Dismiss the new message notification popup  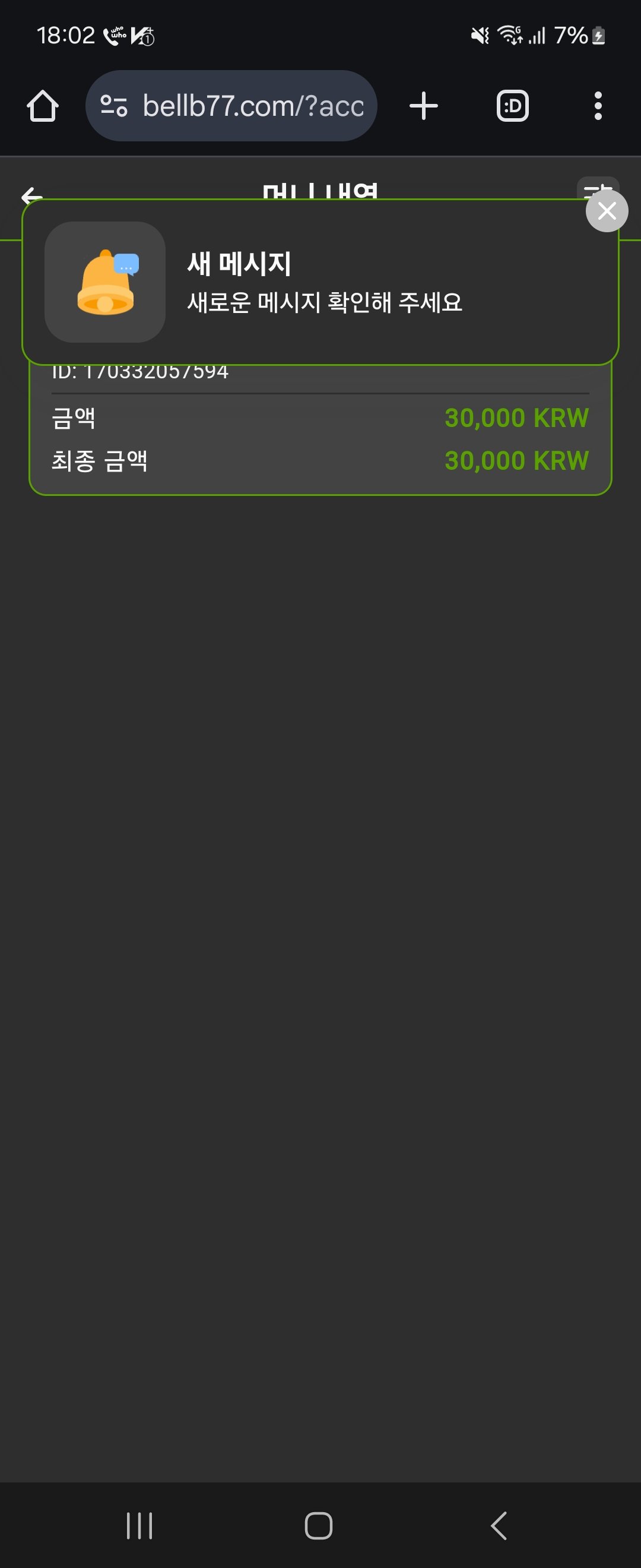pyautogui.click(x=607, y=211)
